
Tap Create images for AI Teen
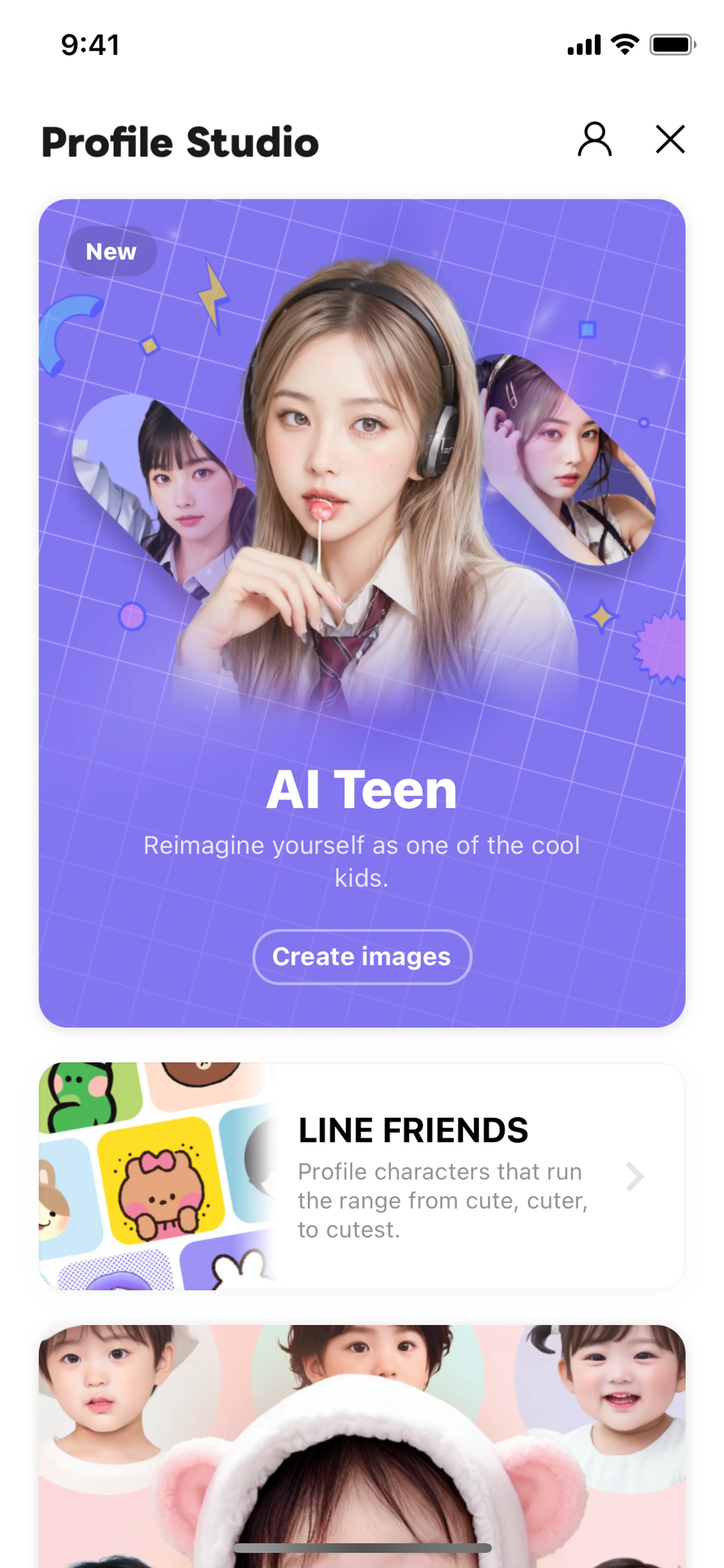tap(361, 956)
